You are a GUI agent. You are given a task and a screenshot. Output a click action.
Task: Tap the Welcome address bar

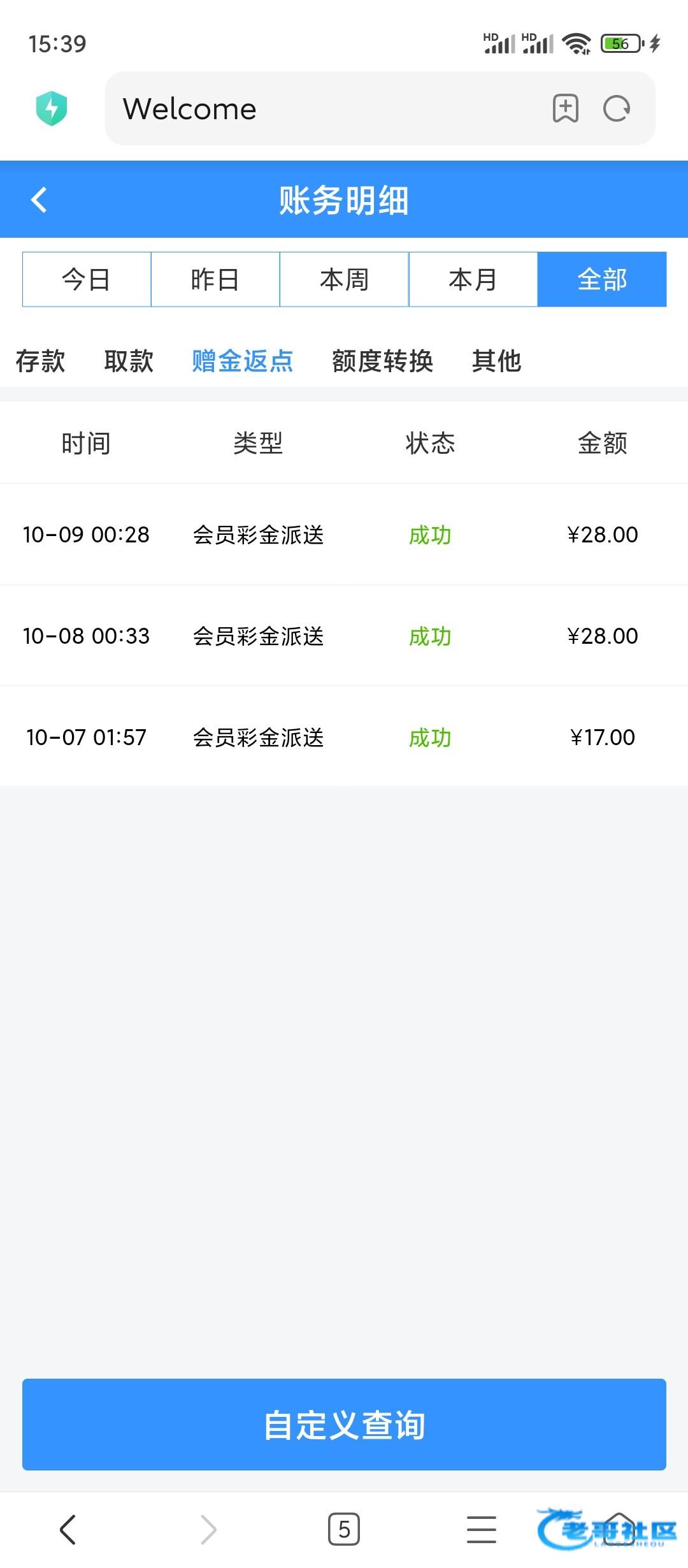(319, 109)
